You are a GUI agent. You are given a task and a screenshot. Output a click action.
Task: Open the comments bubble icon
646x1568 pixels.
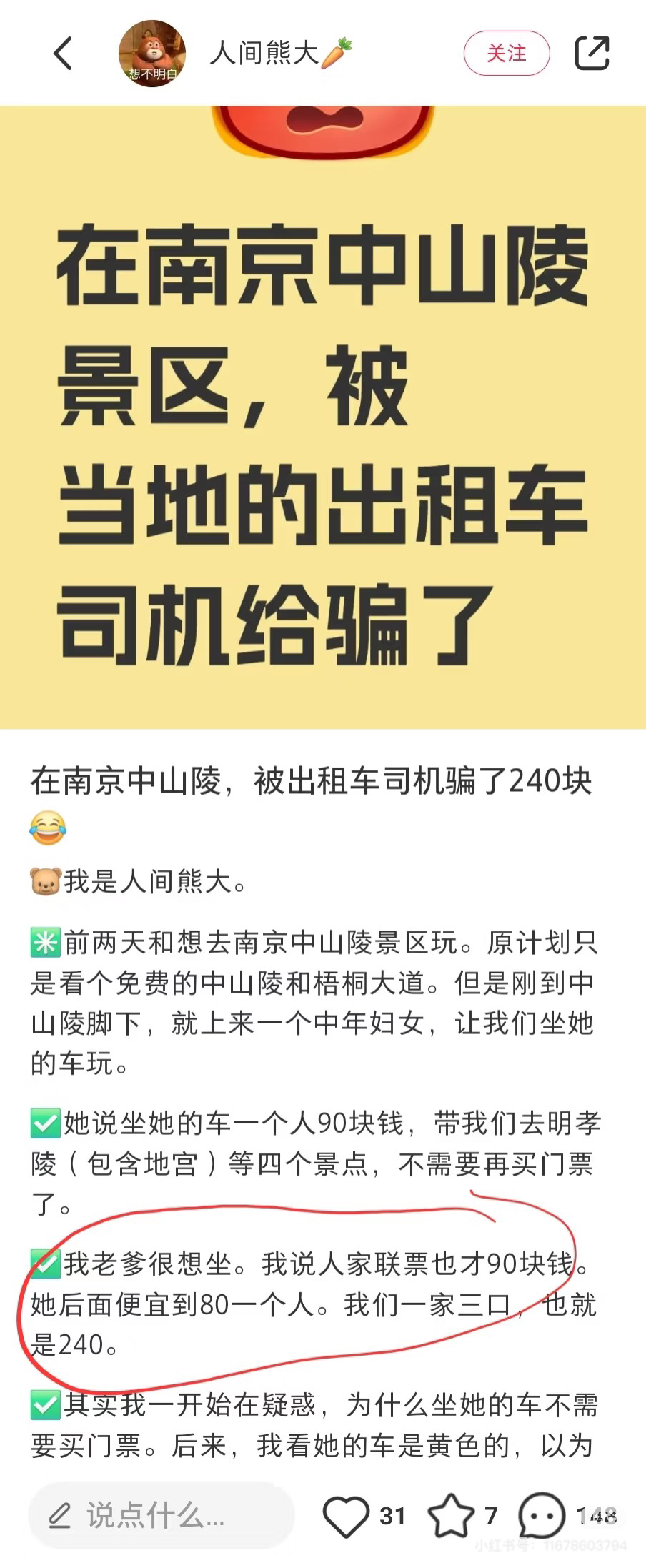(x=542, y=1514)
